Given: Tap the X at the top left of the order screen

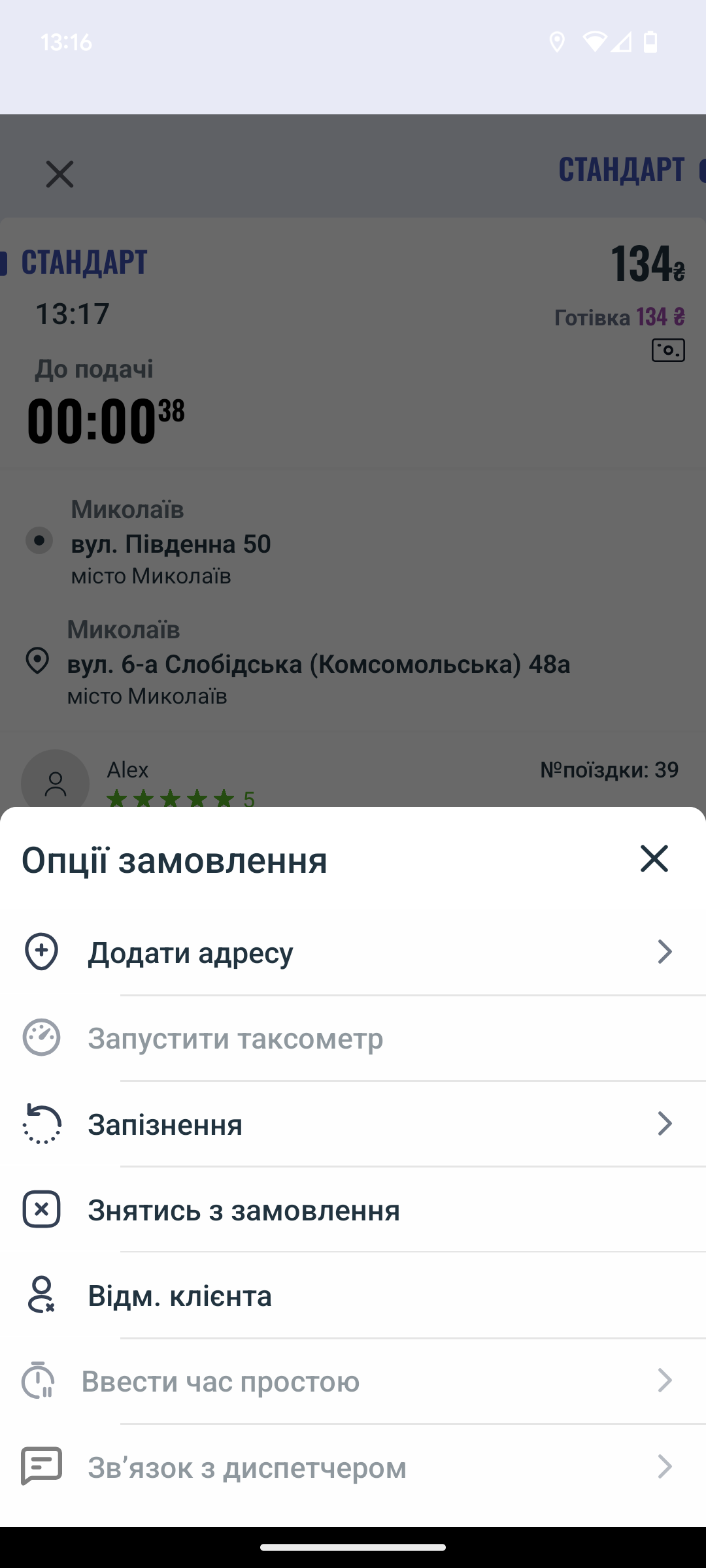Looking at the screenshot, I should (59, 174).
